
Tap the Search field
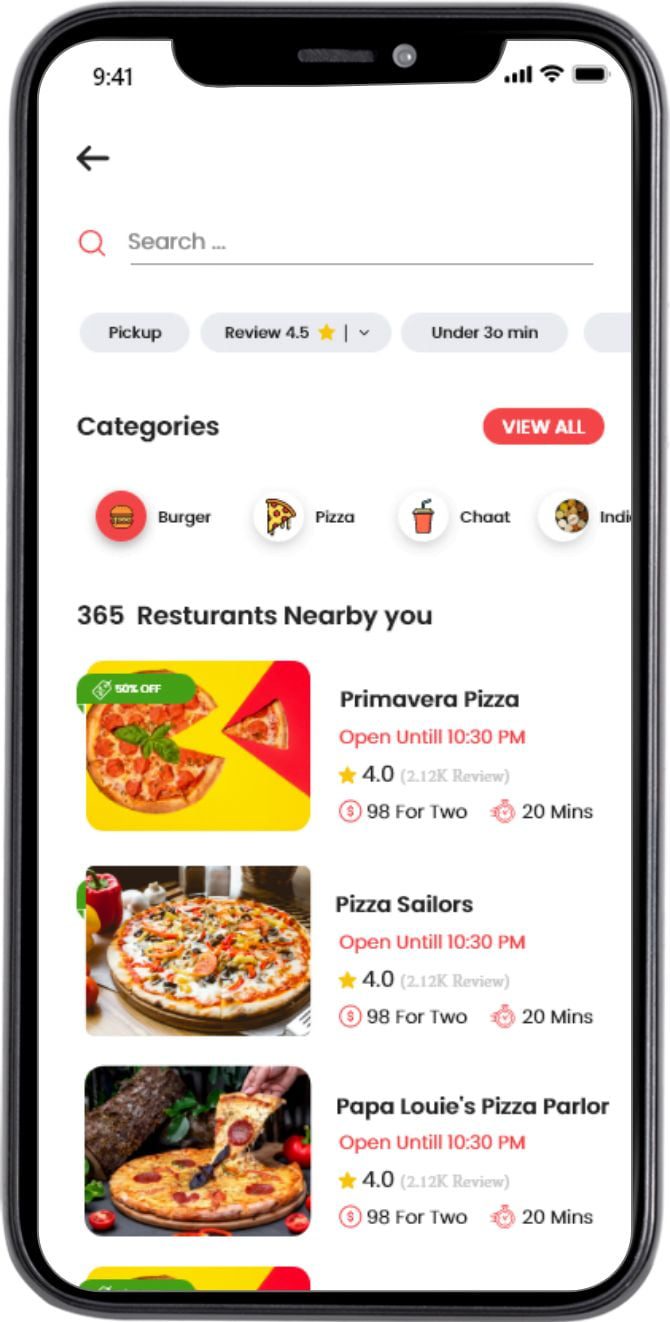[x=358, y=242]
